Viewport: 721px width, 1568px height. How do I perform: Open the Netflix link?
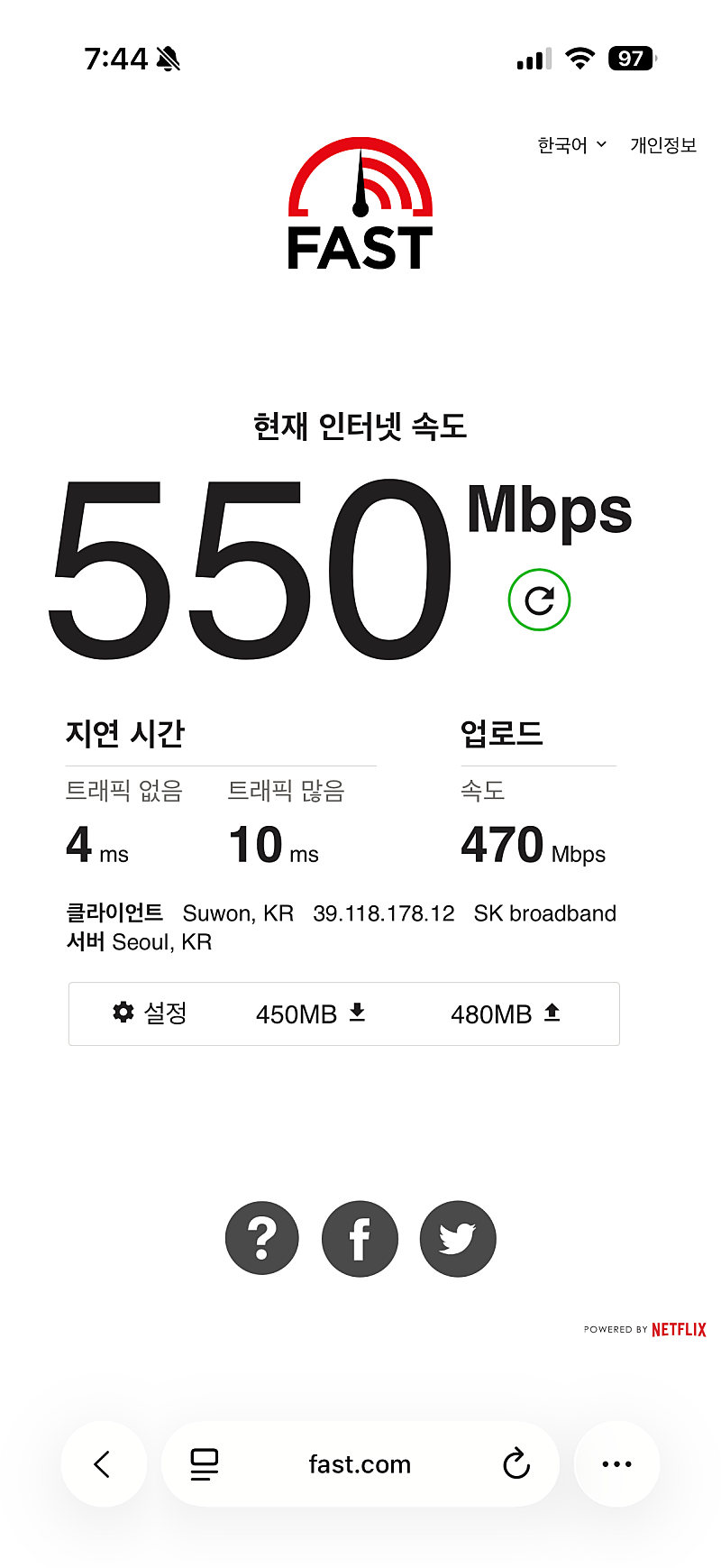coord(678,1329)
